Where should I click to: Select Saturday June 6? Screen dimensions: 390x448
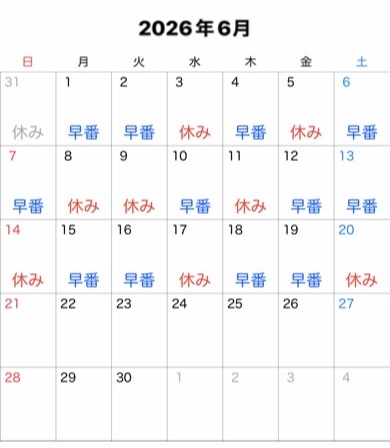click(362, 109)
